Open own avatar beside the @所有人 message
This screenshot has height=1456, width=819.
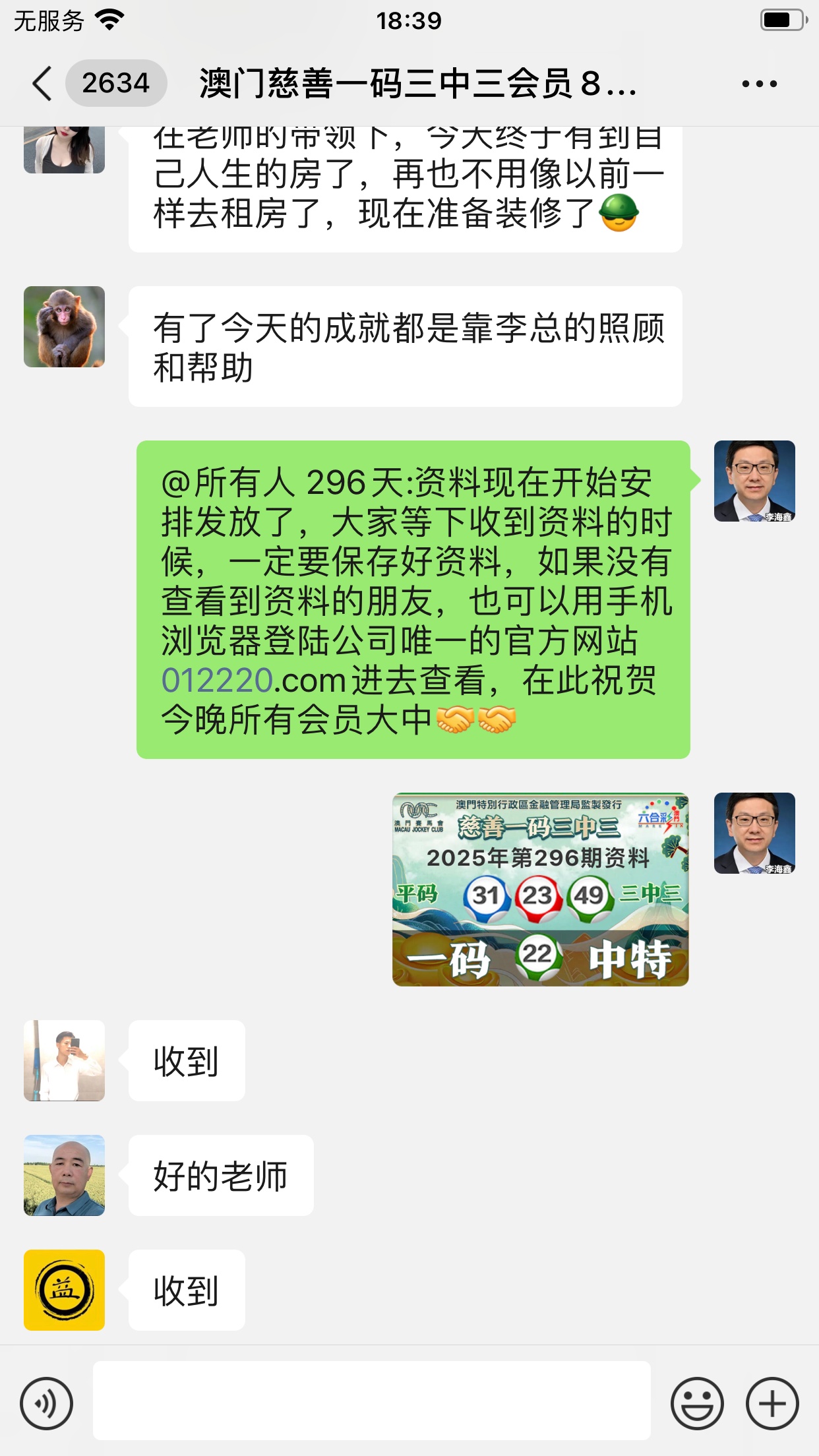tap(754, 481)
